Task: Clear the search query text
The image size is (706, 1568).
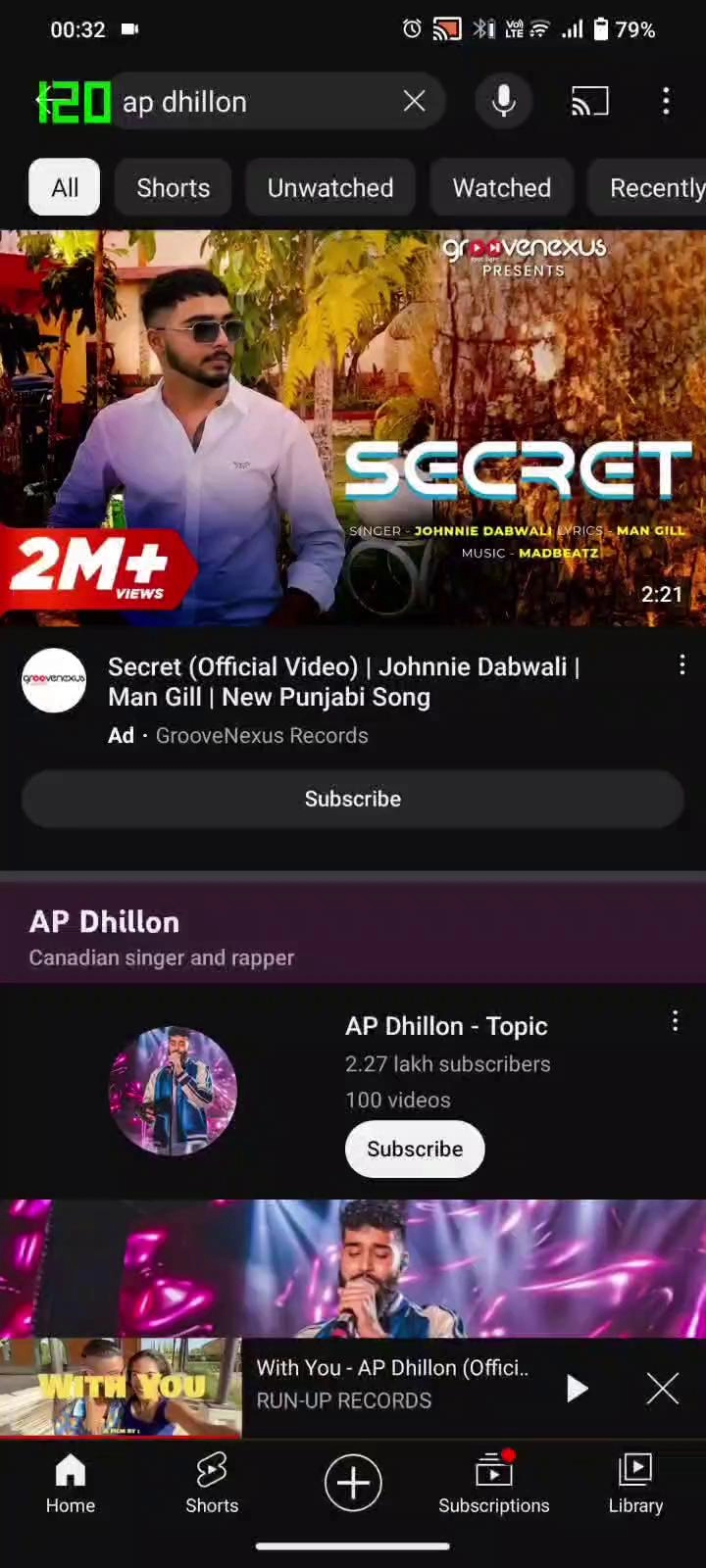Action: (x=414, y=101)
